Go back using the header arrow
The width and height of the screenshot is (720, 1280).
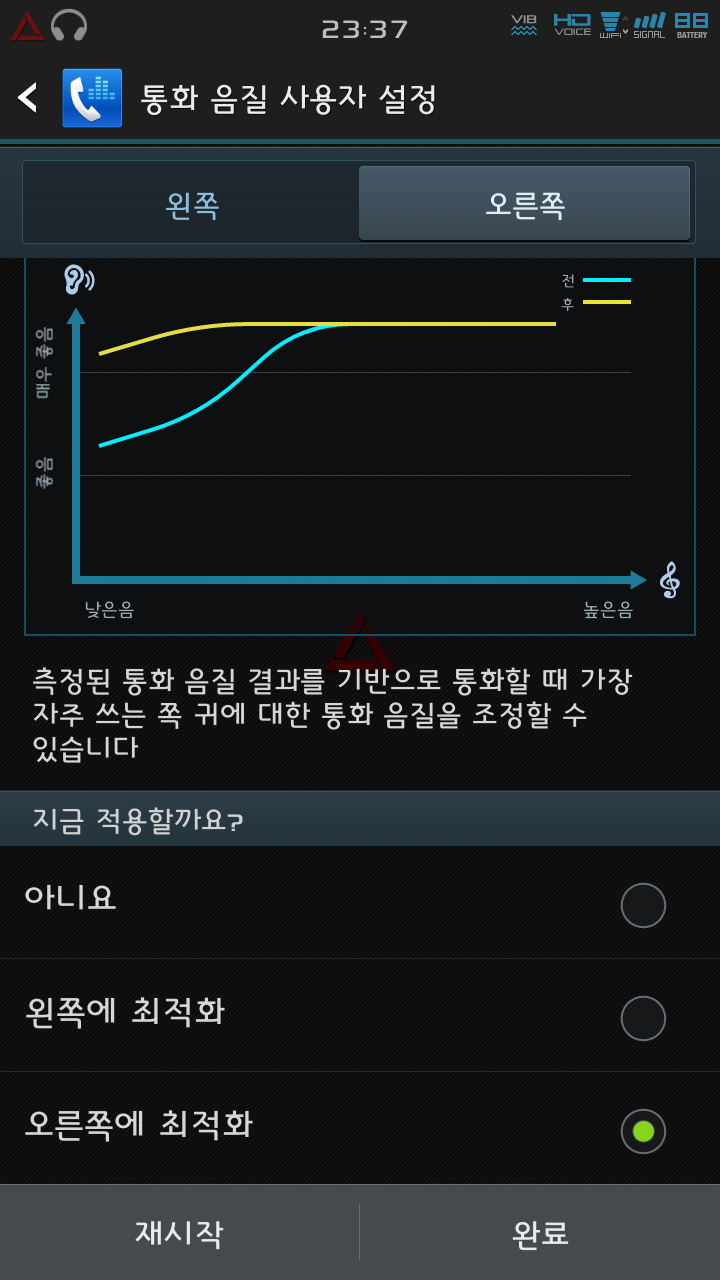tap(28, 98)
